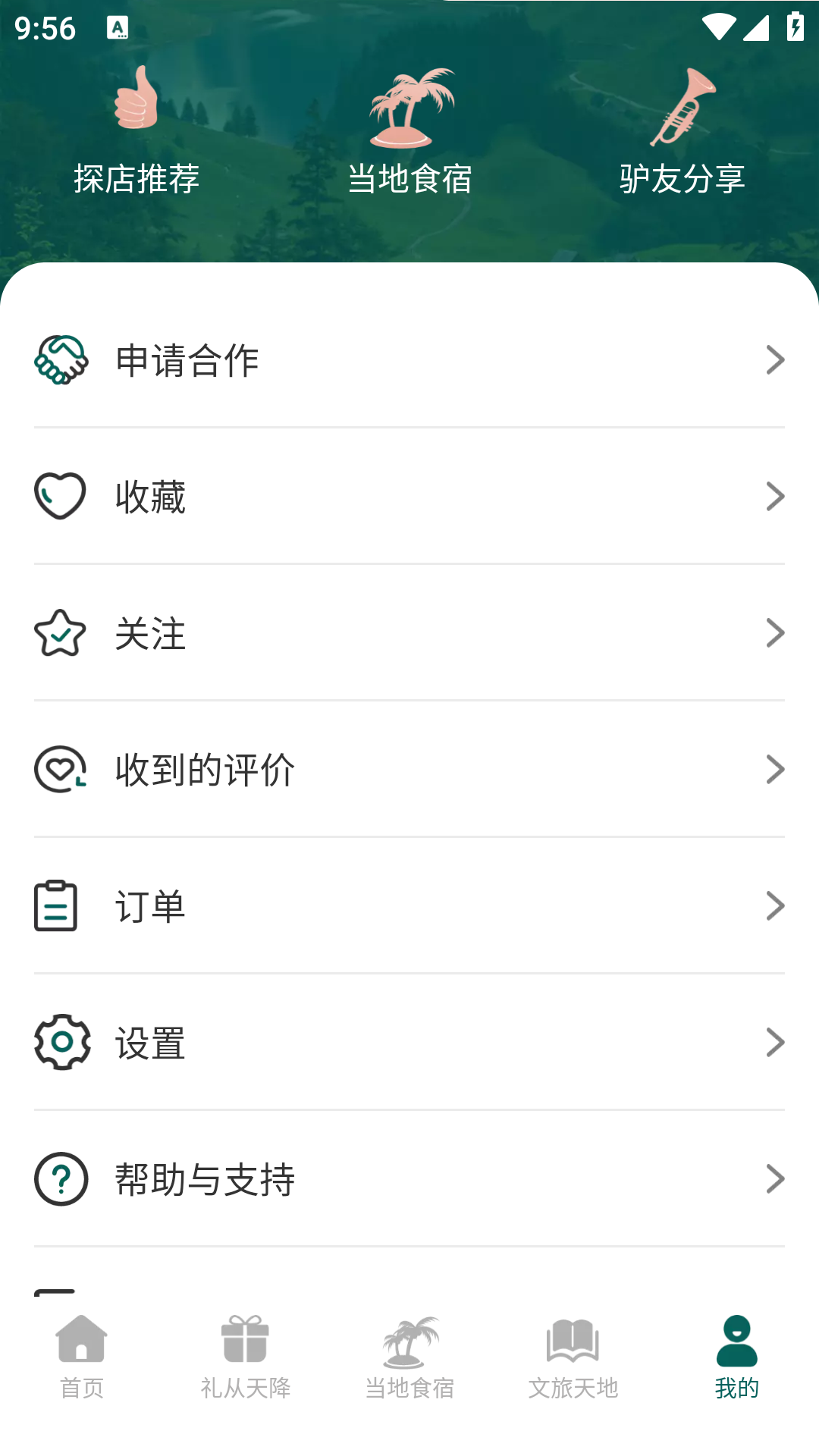Tap the 收到的评价 list item
Image resolution: width=819 pixels, height=1456 pixels.
click(409, 769)
